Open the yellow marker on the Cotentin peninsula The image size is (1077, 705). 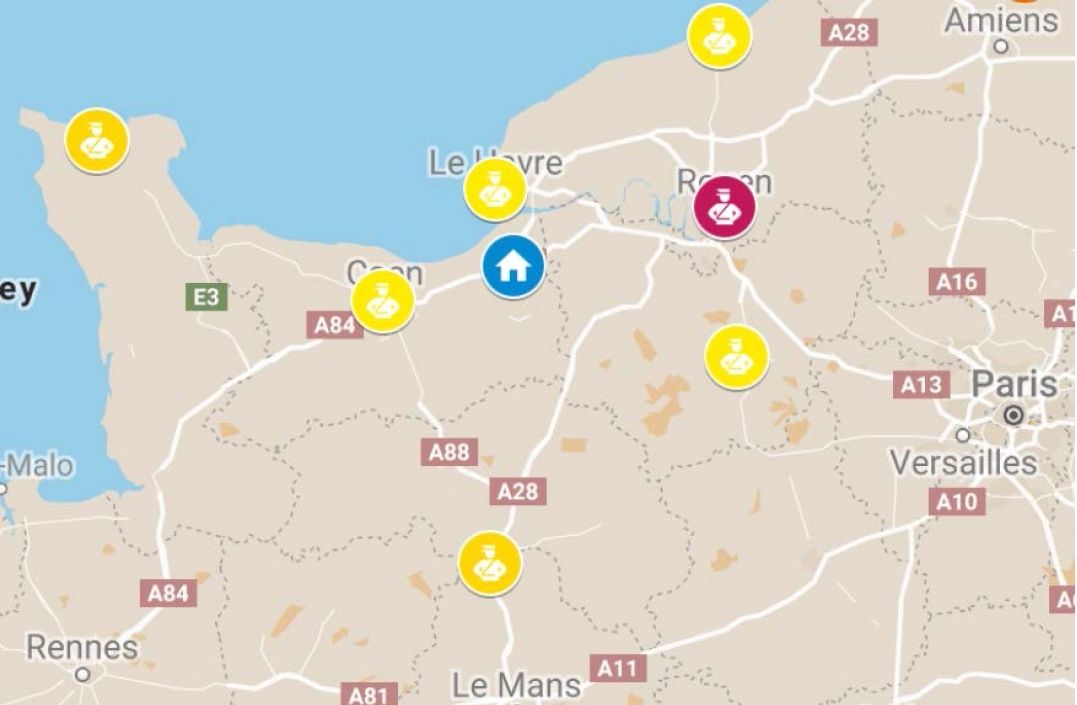[x=97, y=141]
